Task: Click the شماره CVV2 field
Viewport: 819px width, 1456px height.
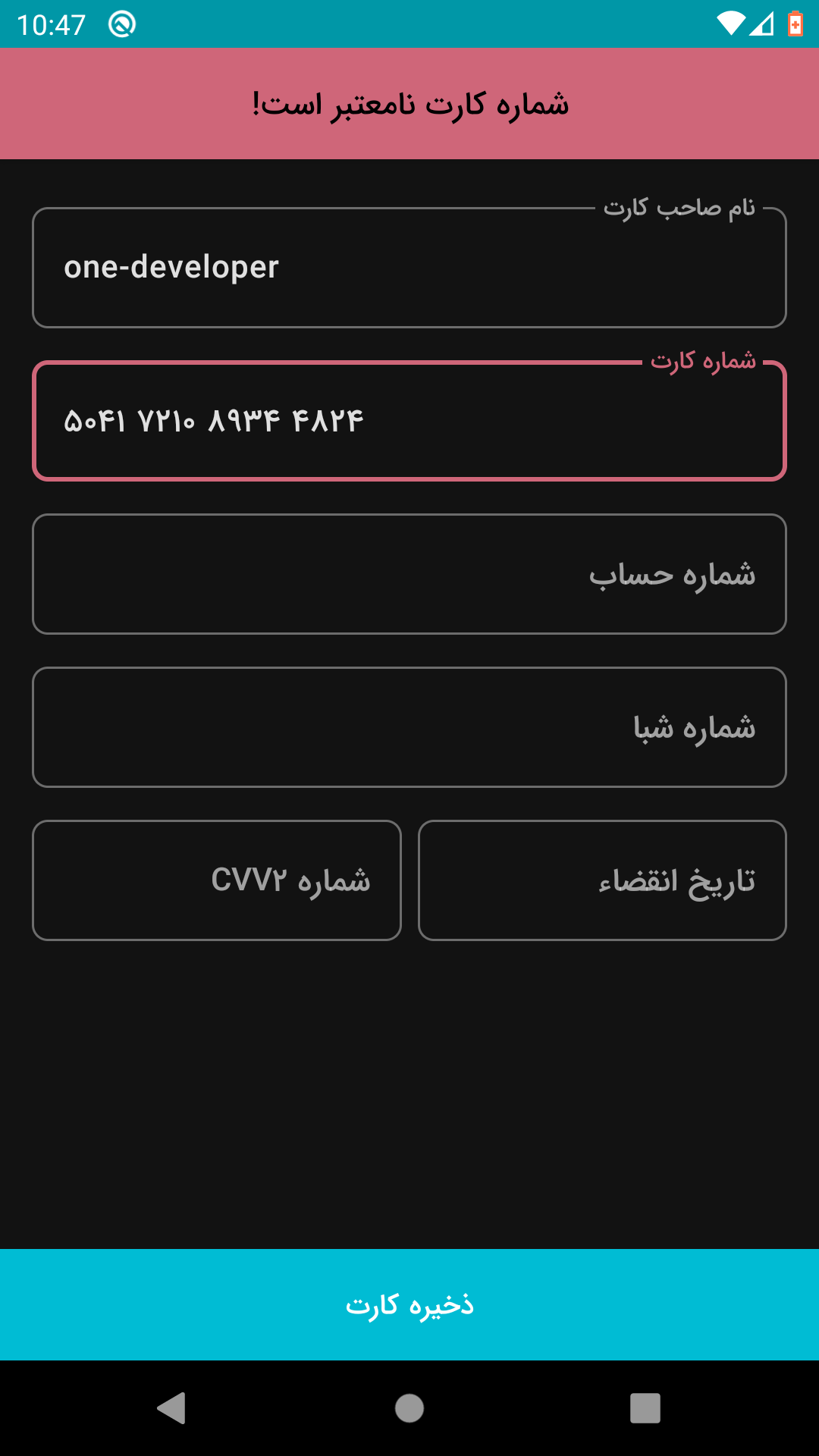Action: point(216,880)
